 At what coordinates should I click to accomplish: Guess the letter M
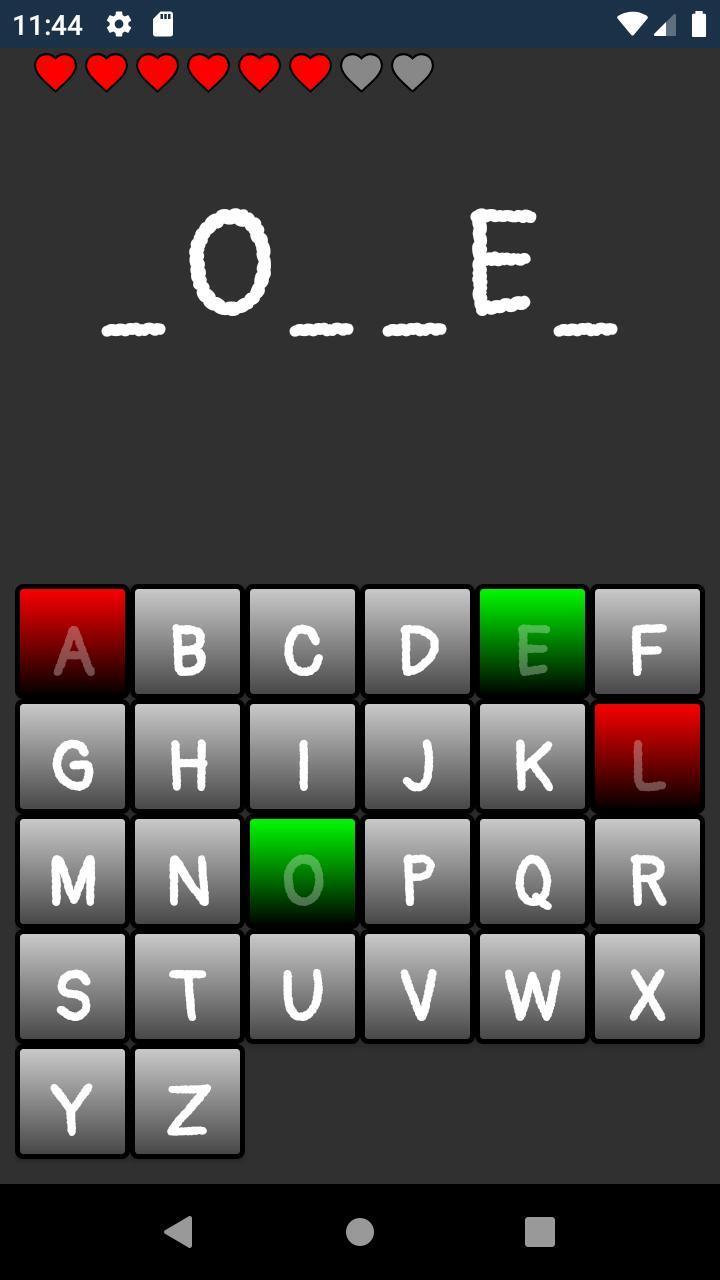tap(73, 871)
